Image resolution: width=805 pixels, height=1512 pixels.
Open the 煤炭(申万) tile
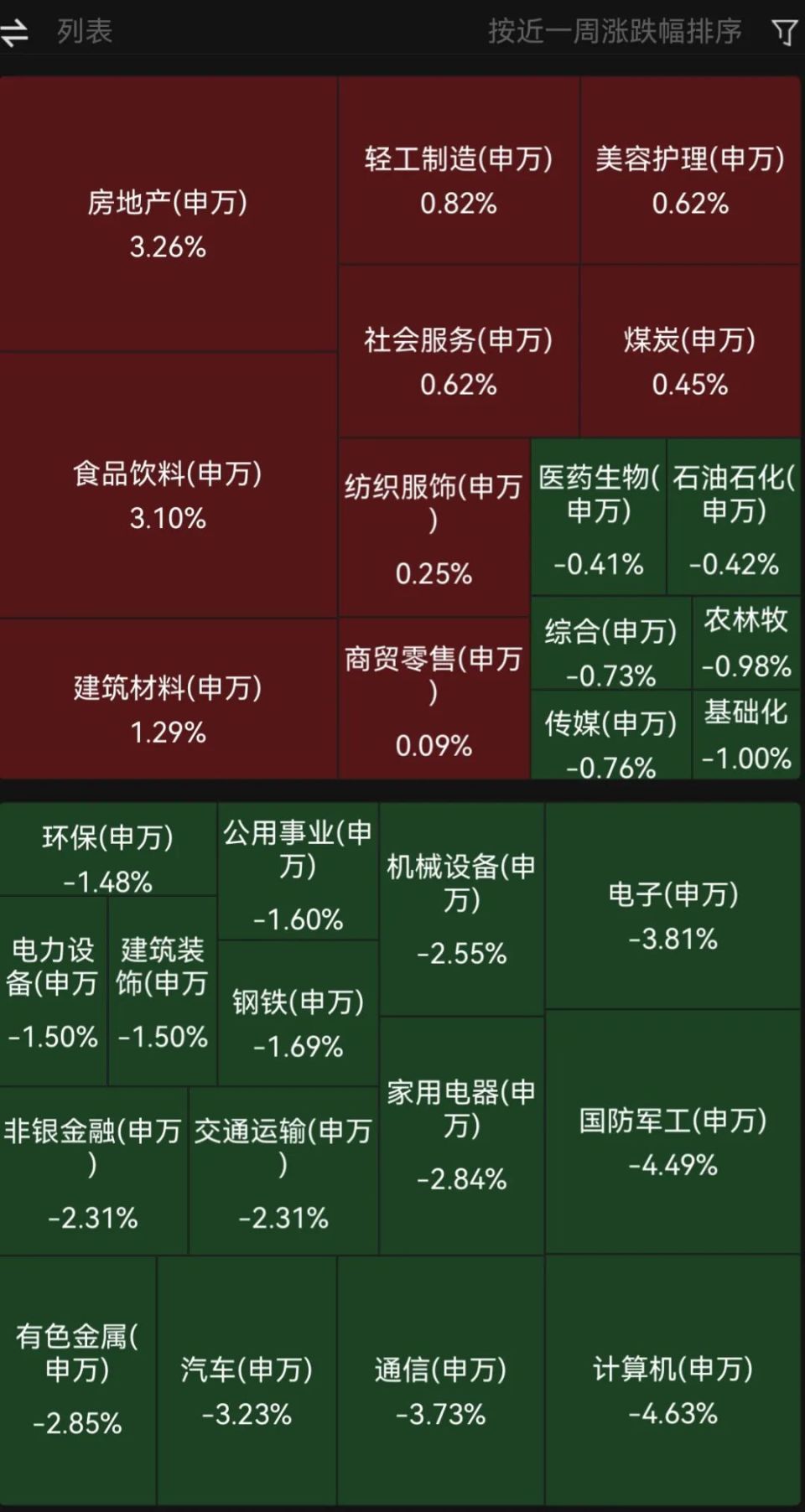[690, 351]
